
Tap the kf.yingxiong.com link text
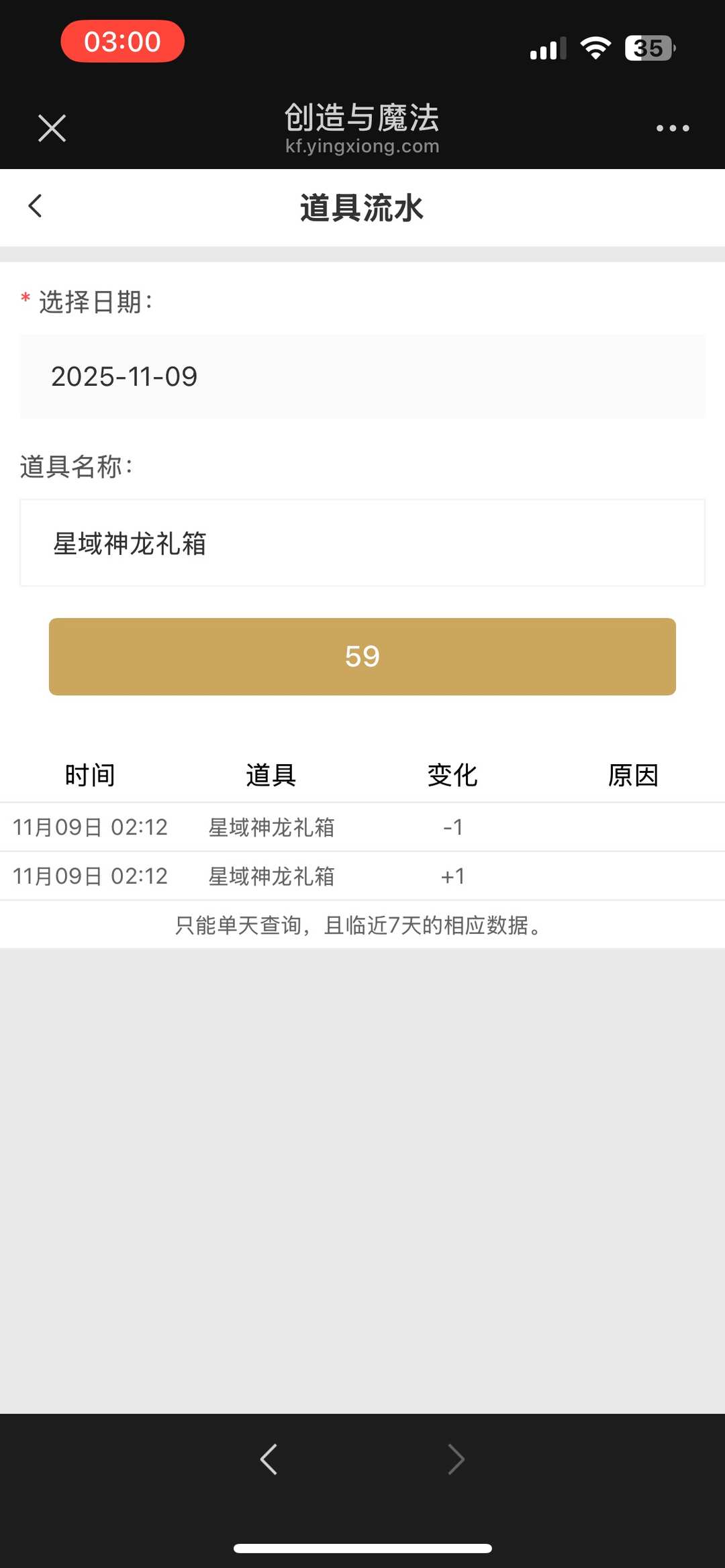click(x=362, y=146)
